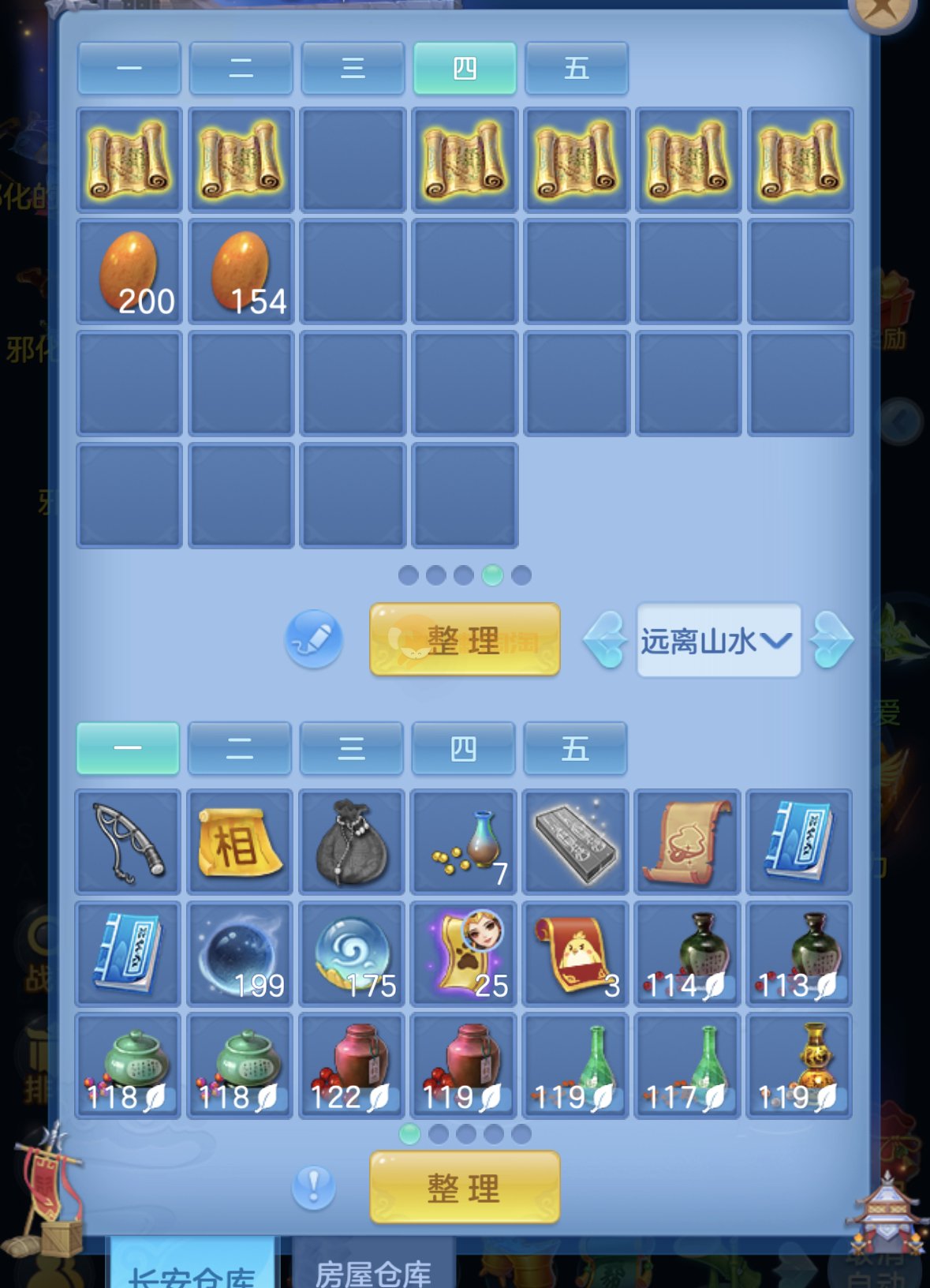Screen dimensions: 930x1288
Task: Switch warehouse to page 一
Action: (129, 69)
